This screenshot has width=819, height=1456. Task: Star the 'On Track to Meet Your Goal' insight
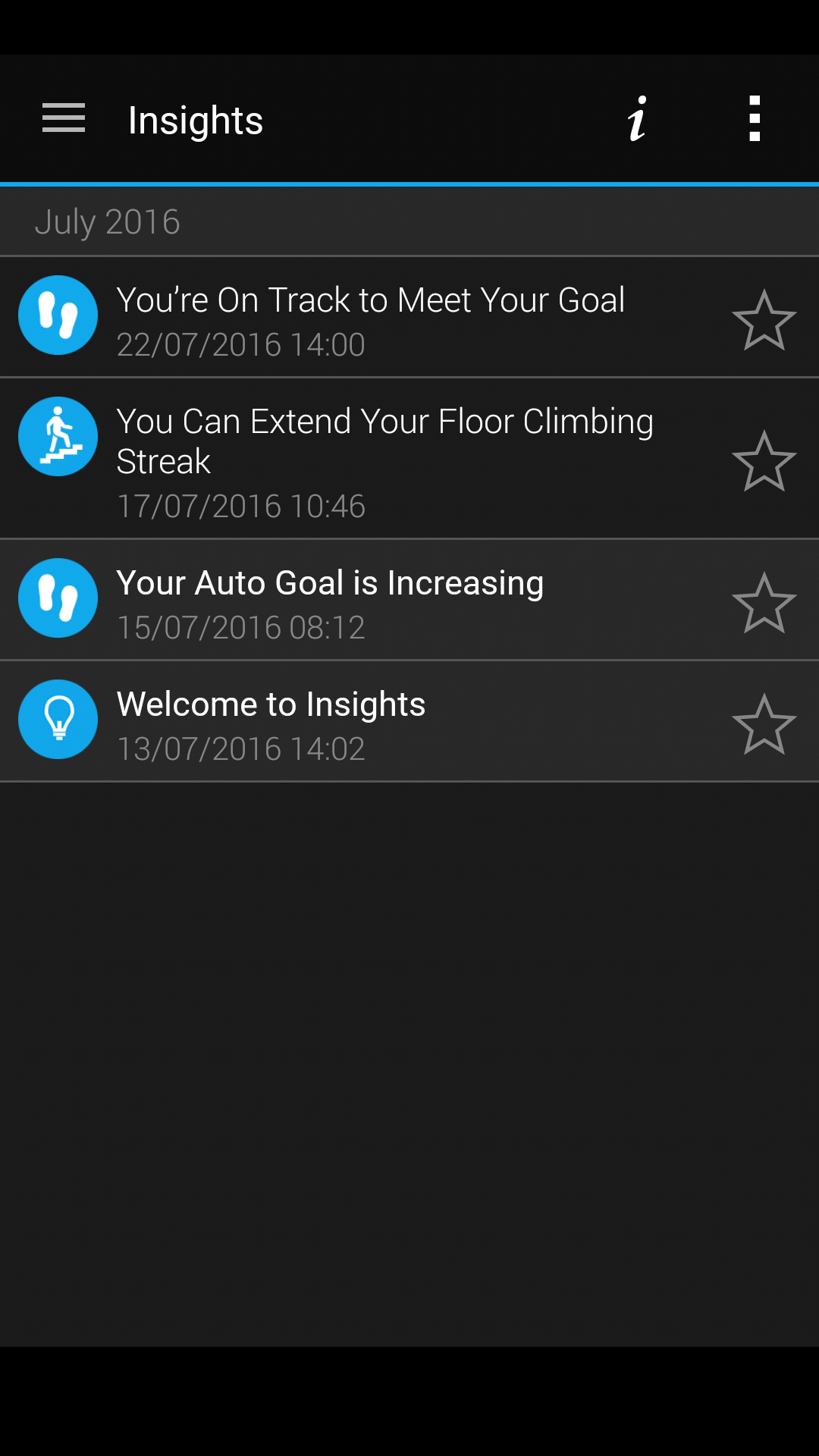point(764,320)
